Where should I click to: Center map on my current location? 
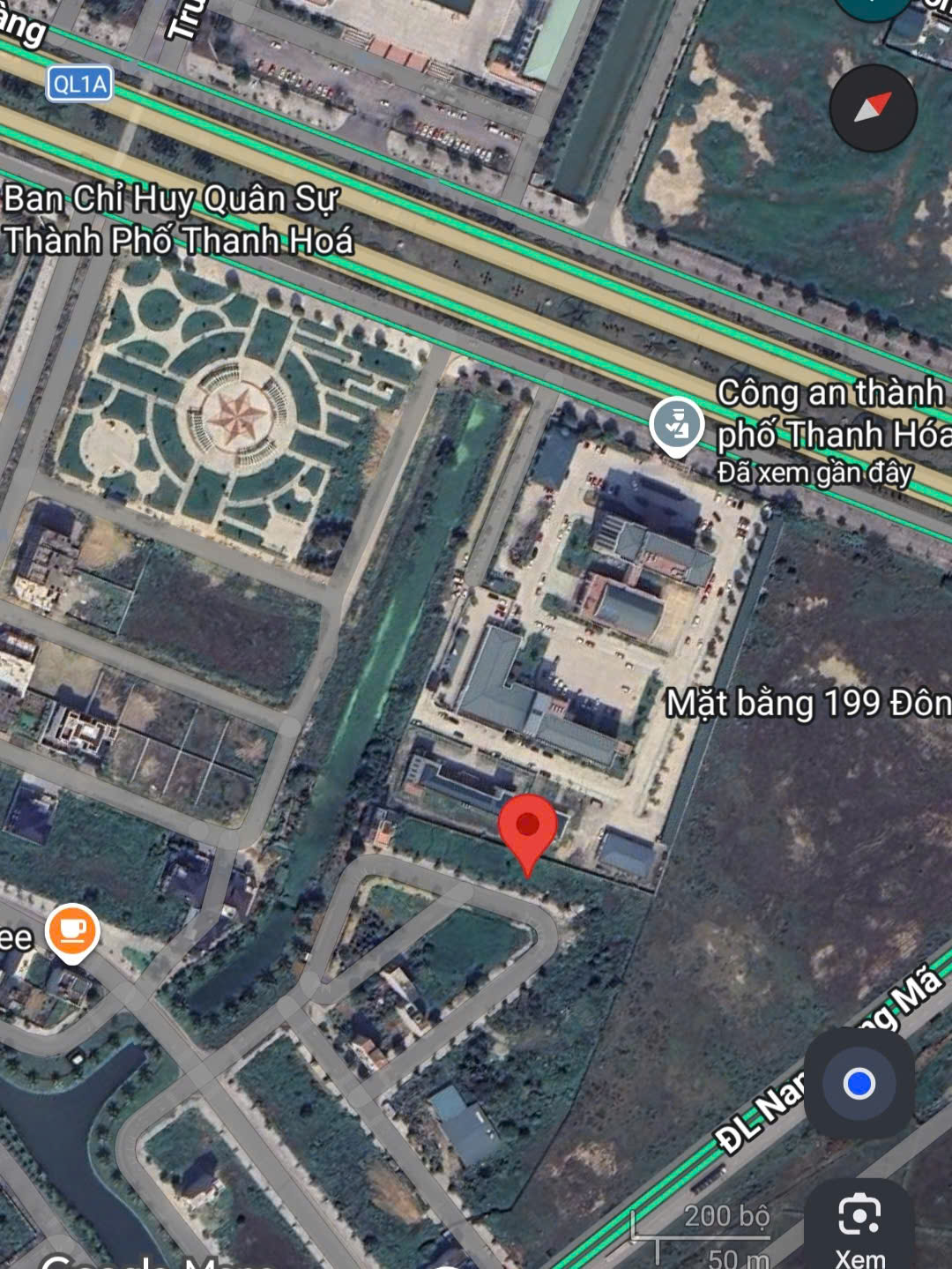859,1083
